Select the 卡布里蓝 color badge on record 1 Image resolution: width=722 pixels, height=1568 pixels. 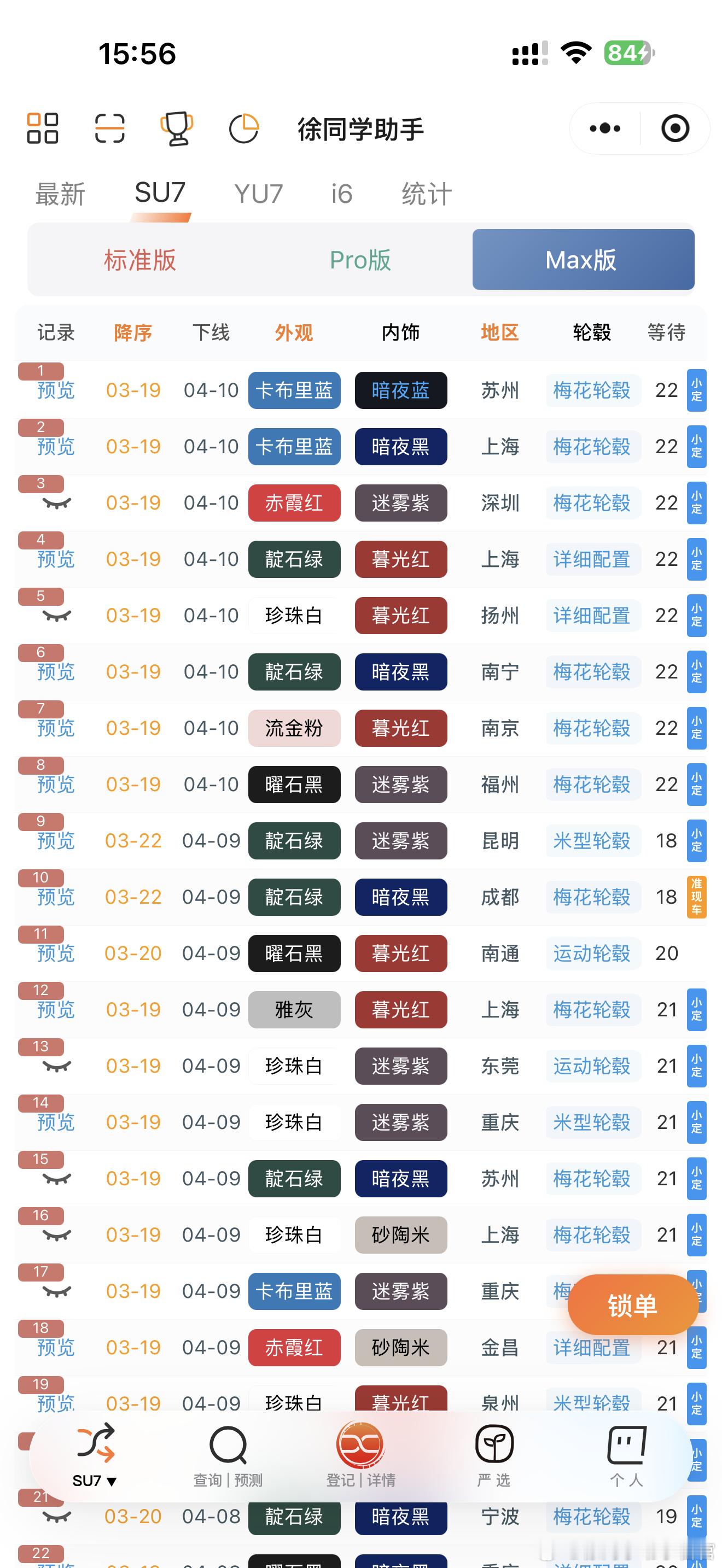pyautogui.click(x=294, y=391)
